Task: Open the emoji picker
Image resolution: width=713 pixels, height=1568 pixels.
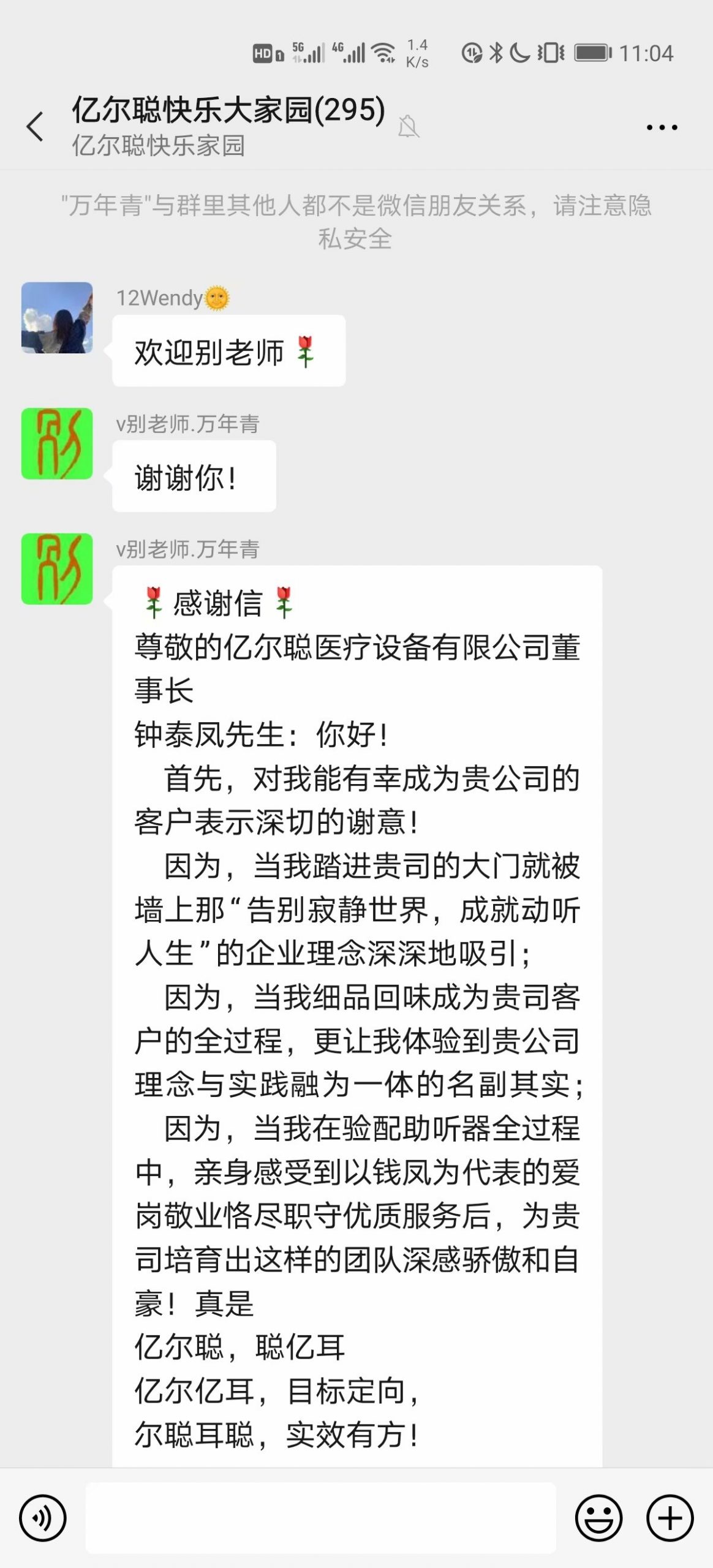Action: point(598,1518)
